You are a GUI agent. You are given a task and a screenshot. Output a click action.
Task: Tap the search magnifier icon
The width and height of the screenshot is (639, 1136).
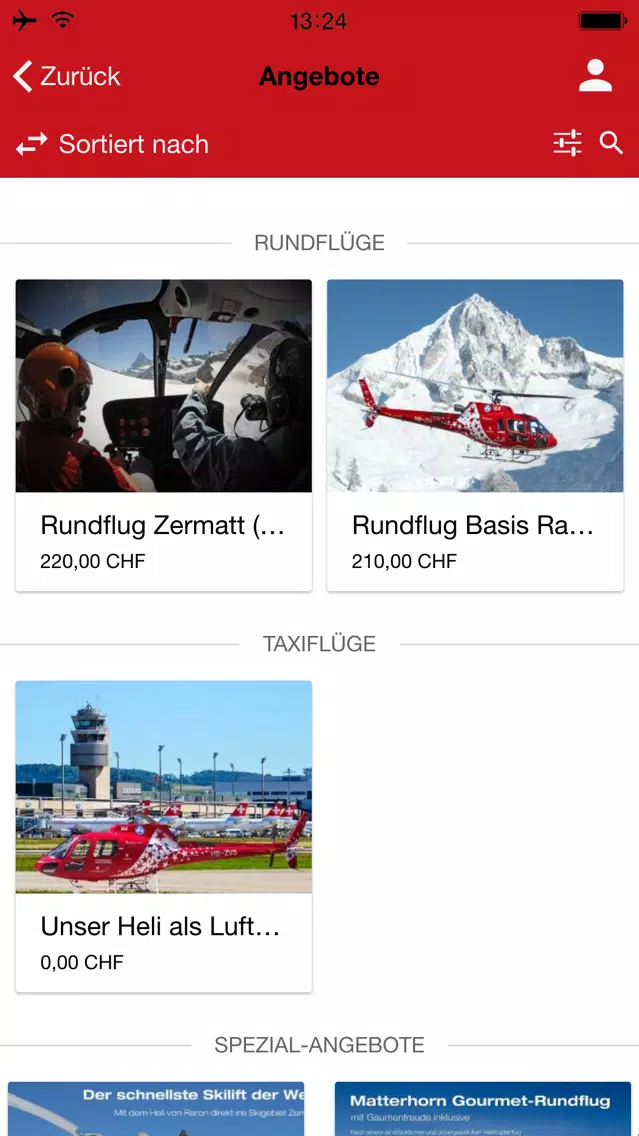[611, 143]
